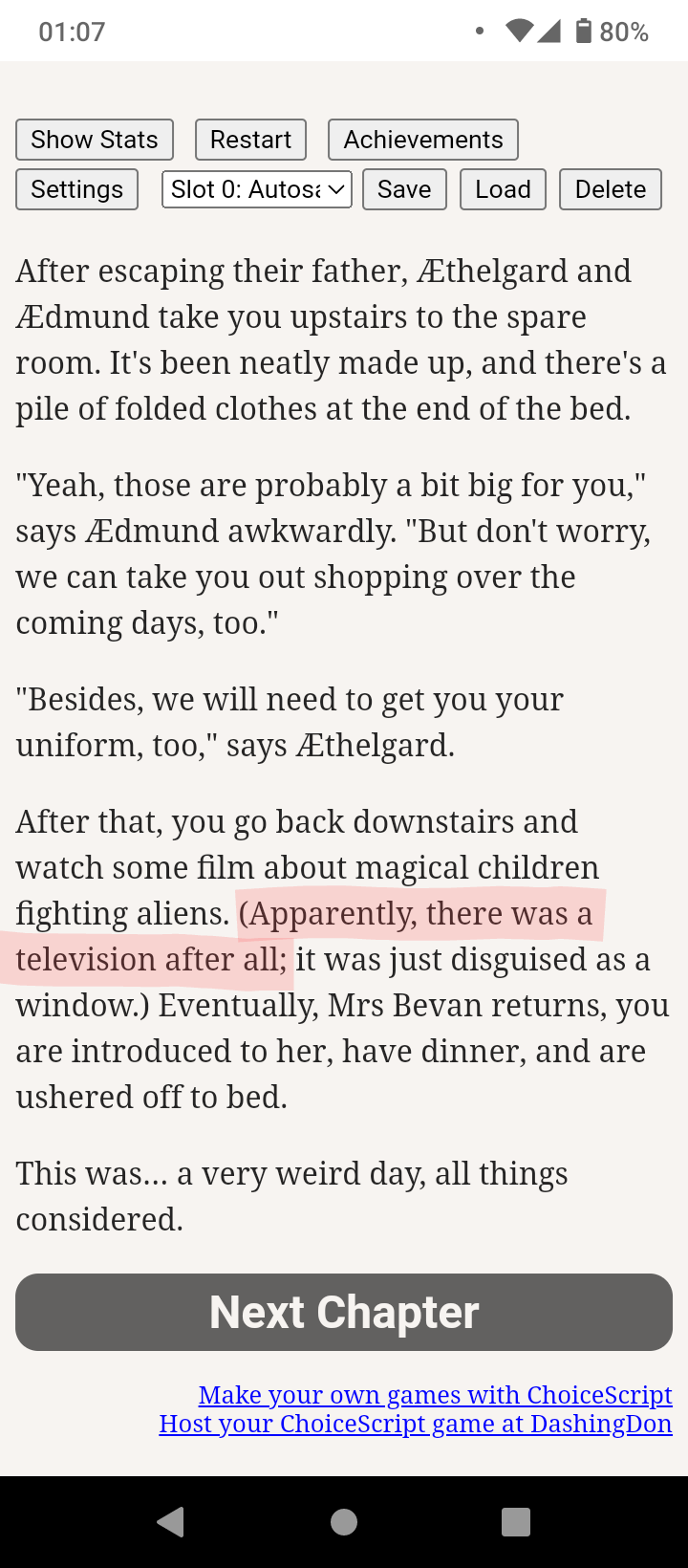
Task: Open the Make your own games with ChoiceScript link
Action: click(x=435, y=1395)
